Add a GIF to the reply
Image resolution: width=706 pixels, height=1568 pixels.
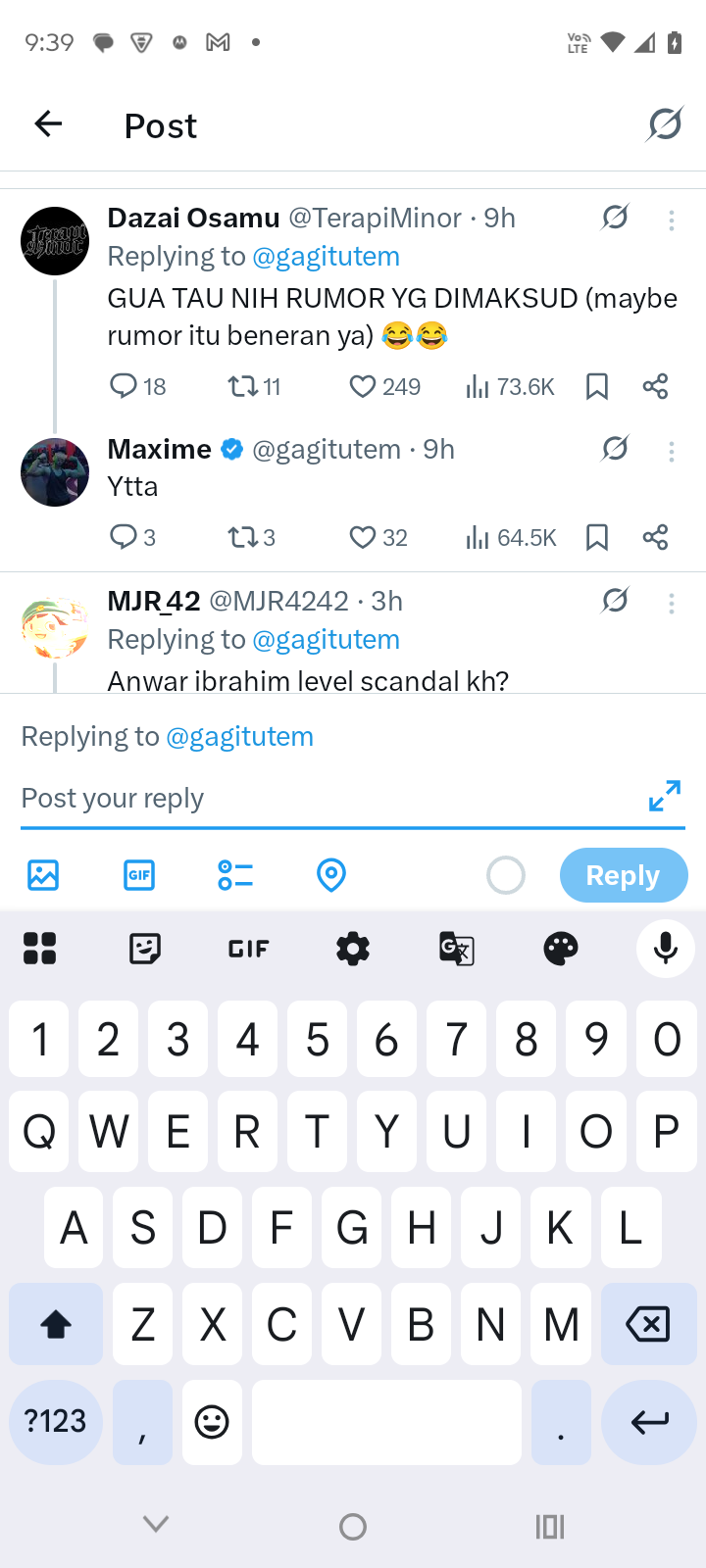tap(139, 874)
